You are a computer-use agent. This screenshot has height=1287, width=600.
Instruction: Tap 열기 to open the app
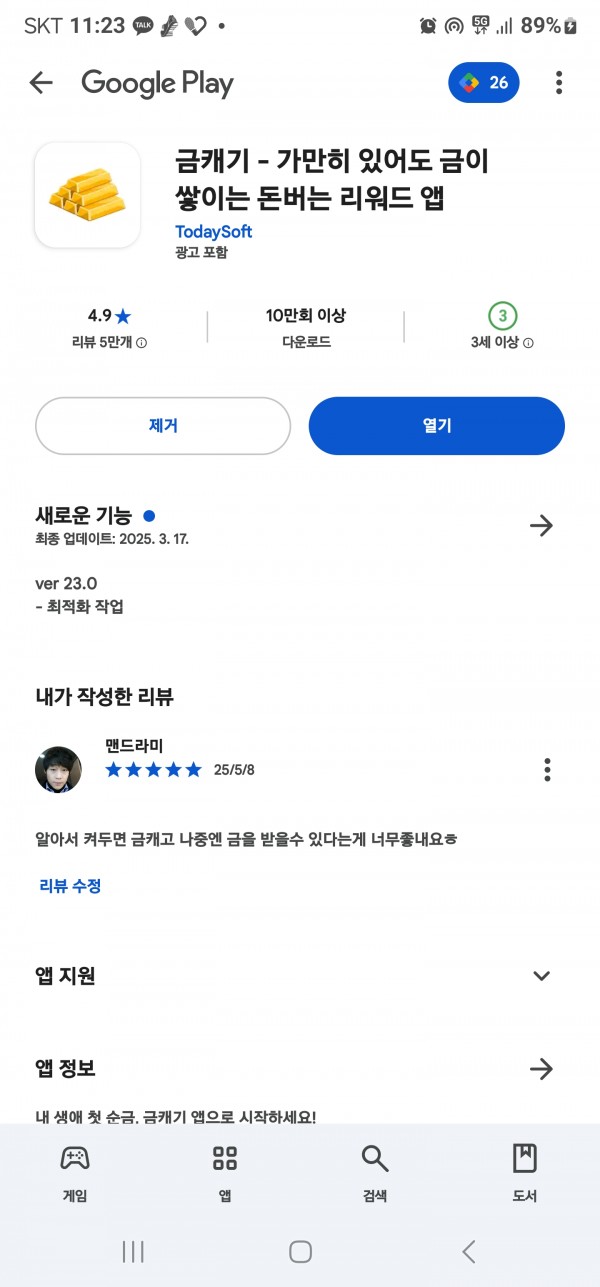pyautogui.click(x=437, y=426)
